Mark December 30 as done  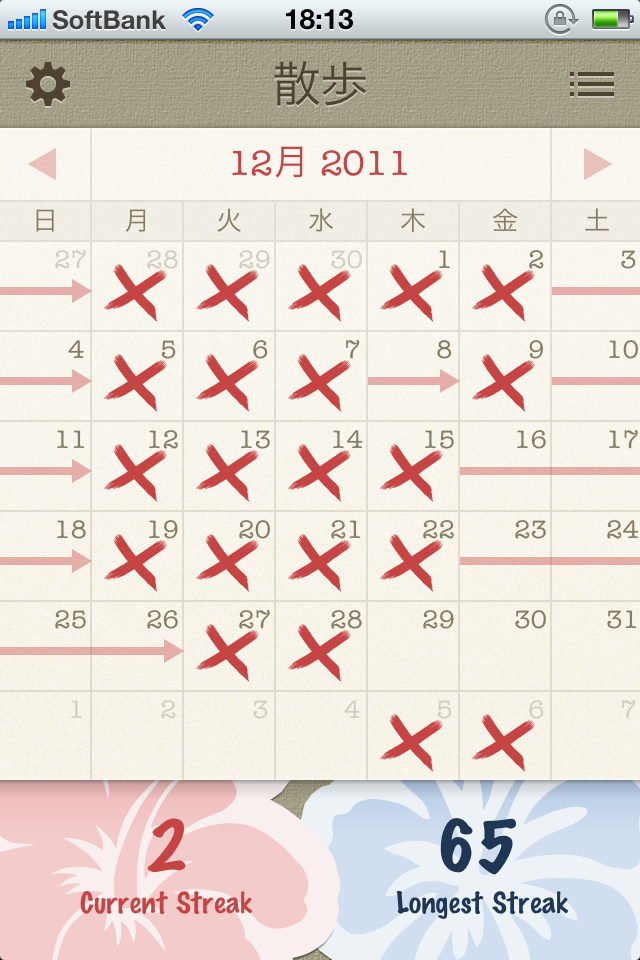[505, 646]
